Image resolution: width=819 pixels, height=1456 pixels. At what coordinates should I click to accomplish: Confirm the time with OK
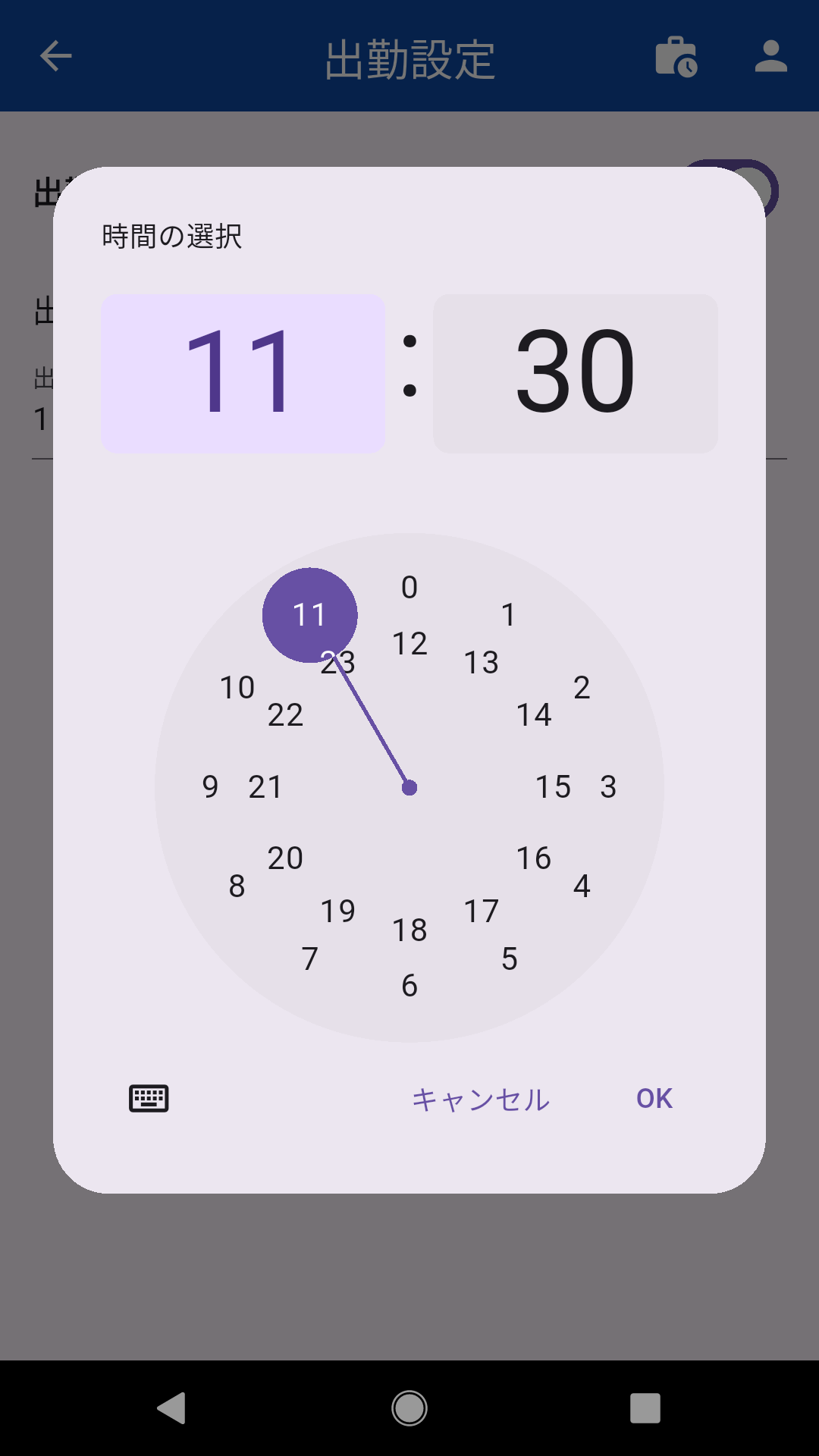coord(654,1098)
